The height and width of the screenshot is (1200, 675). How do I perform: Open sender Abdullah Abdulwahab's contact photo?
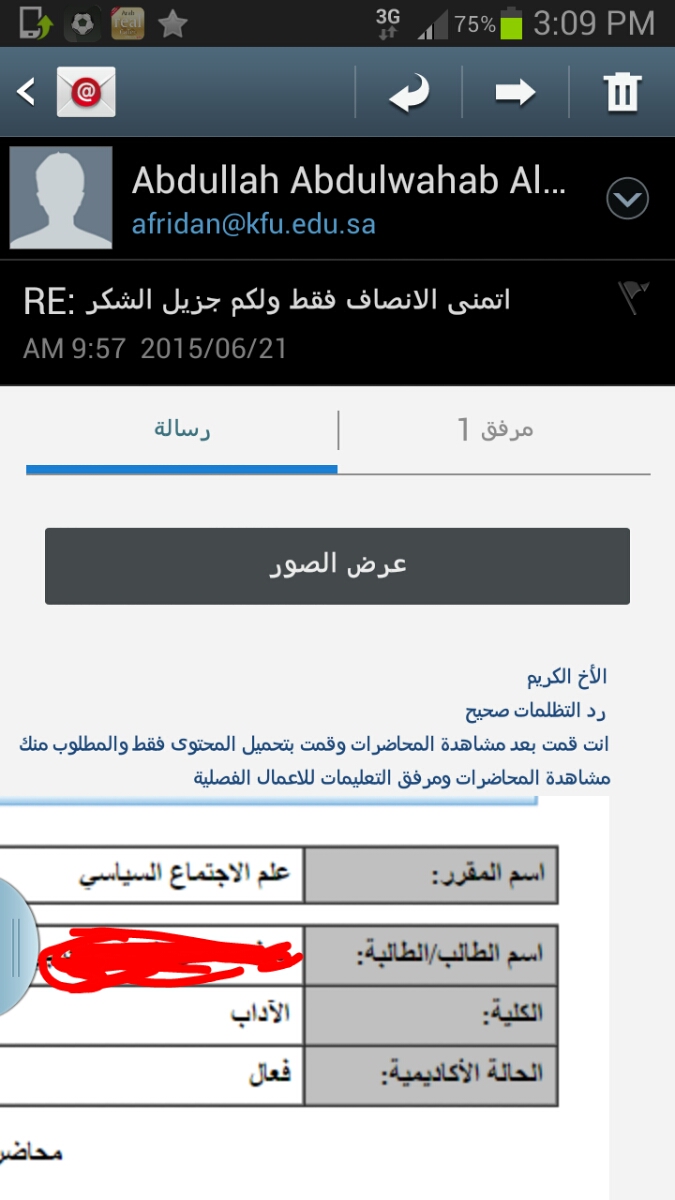[60, 198]
